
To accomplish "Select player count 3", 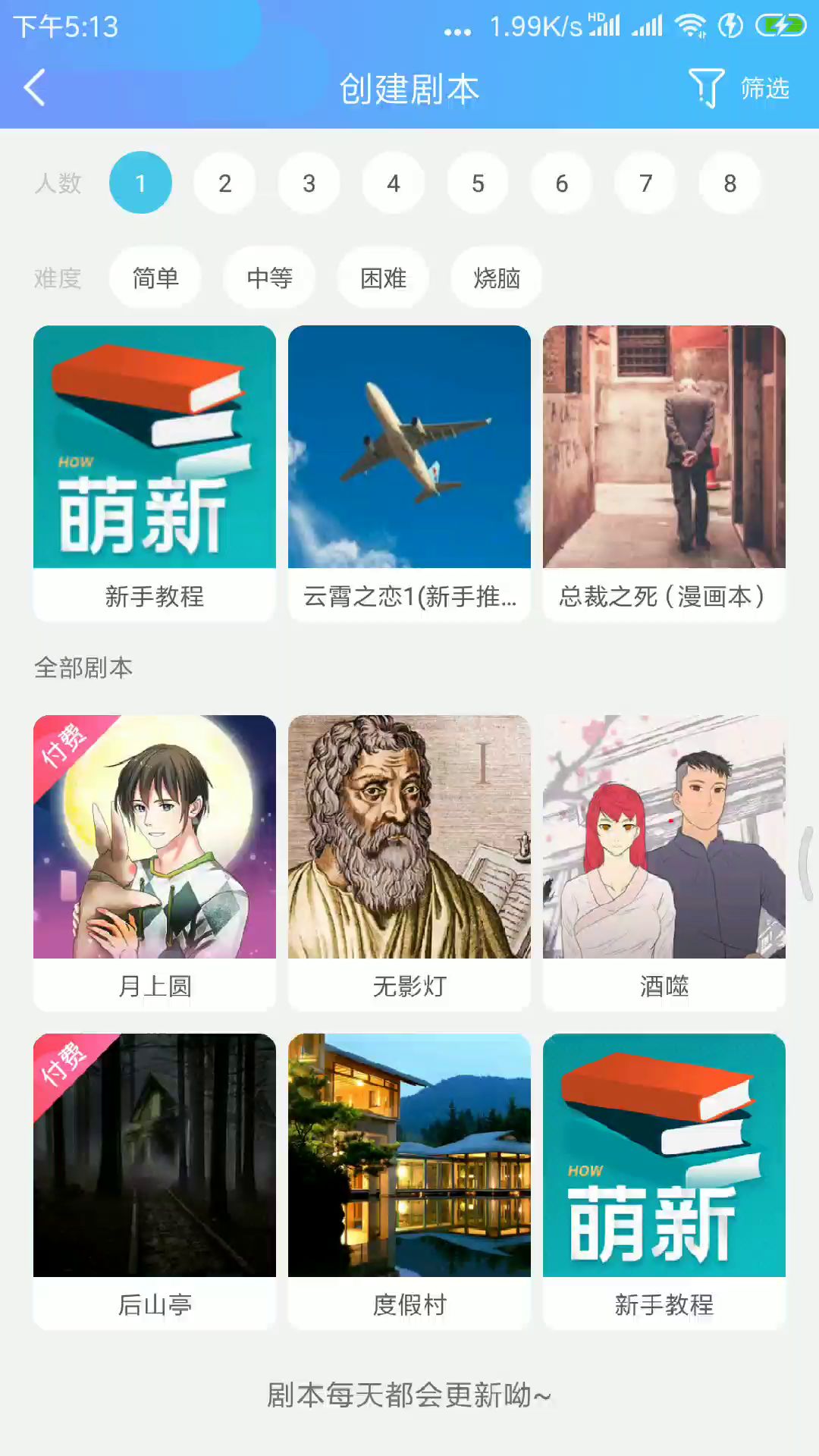I will pyautogui.click(x=309, y=183).
